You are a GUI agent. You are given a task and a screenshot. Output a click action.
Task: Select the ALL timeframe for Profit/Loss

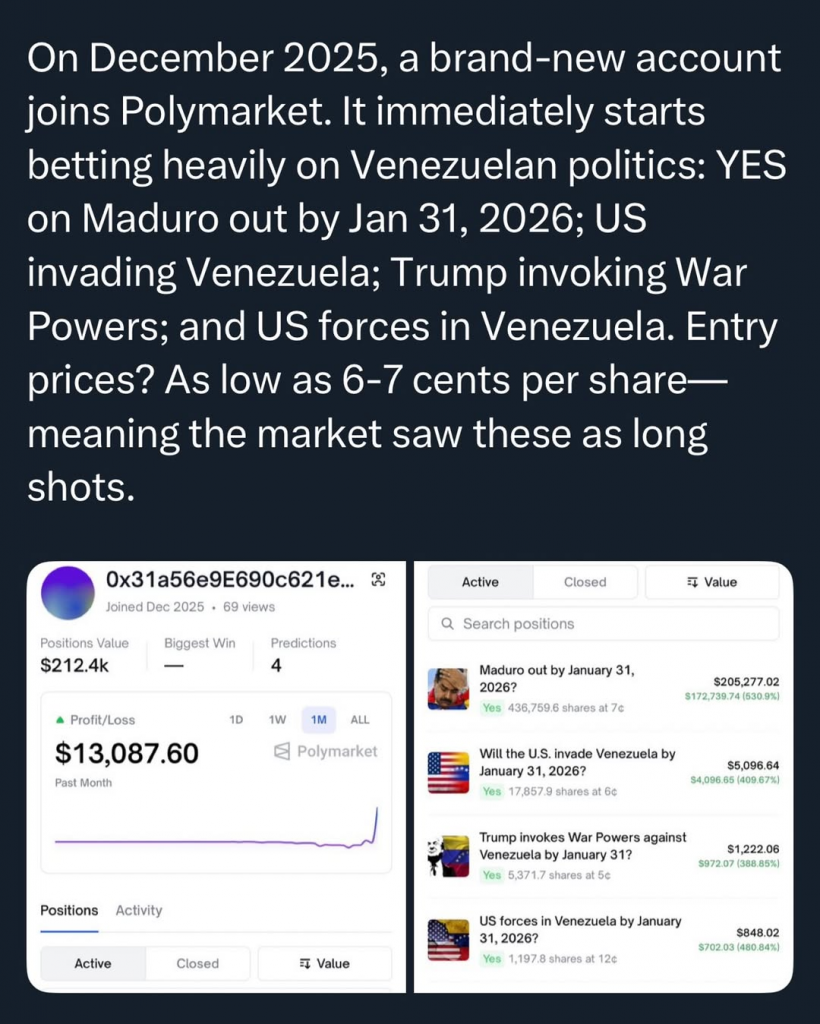coord(358,719)
